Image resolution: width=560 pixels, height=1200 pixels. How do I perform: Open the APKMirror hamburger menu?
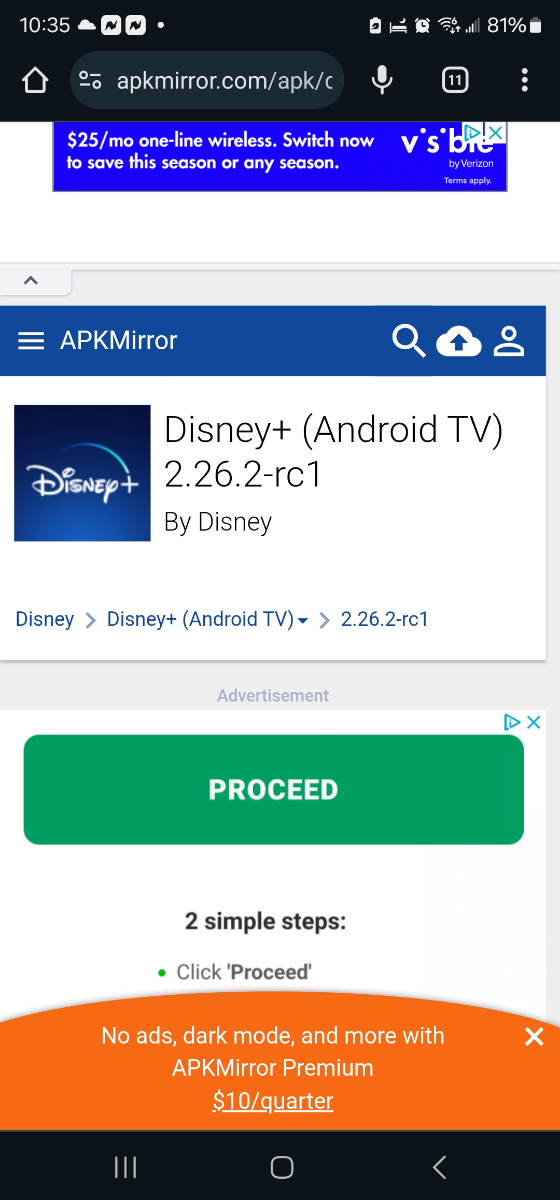(32, 341)
